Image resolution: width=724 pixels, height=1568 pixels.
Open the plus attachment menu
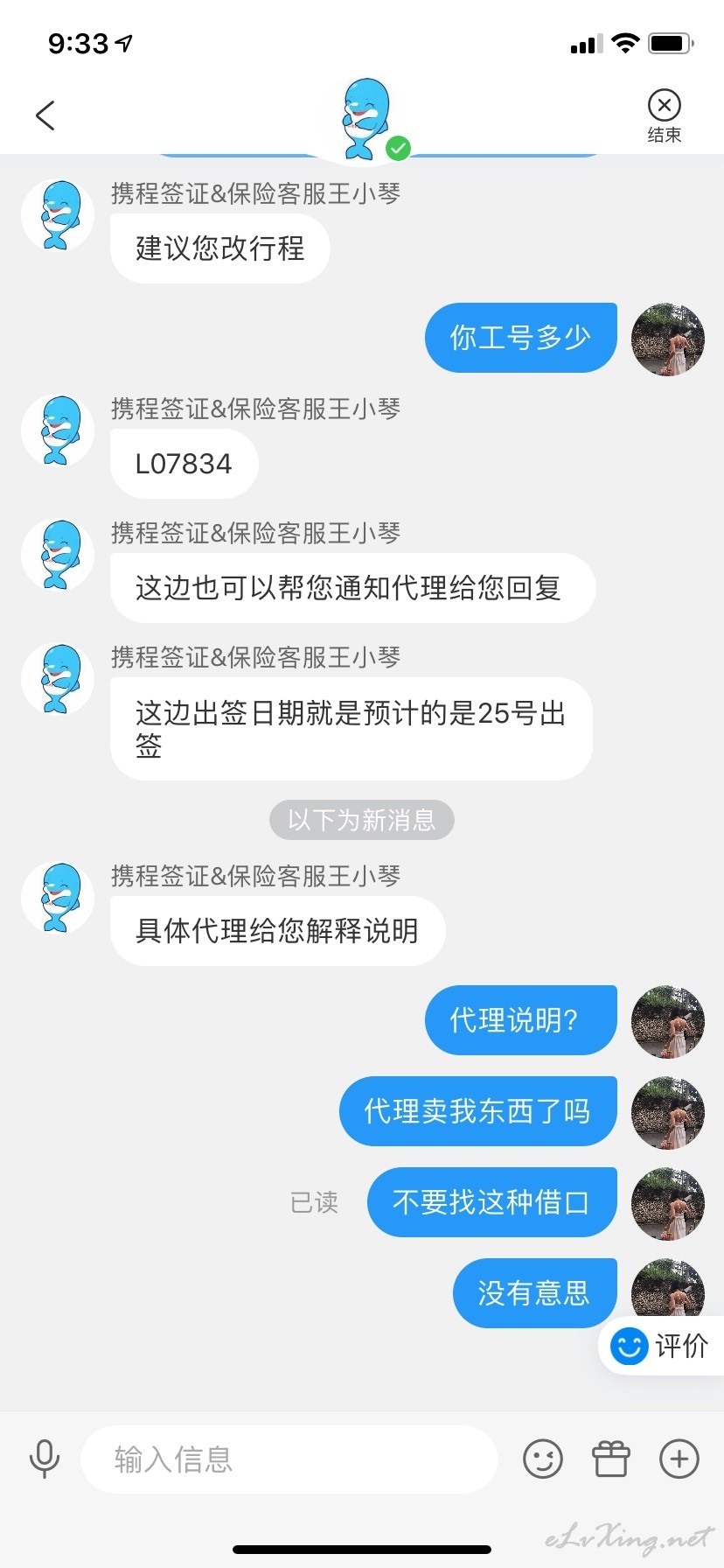pyautogui.click(x=679, y=1459)
